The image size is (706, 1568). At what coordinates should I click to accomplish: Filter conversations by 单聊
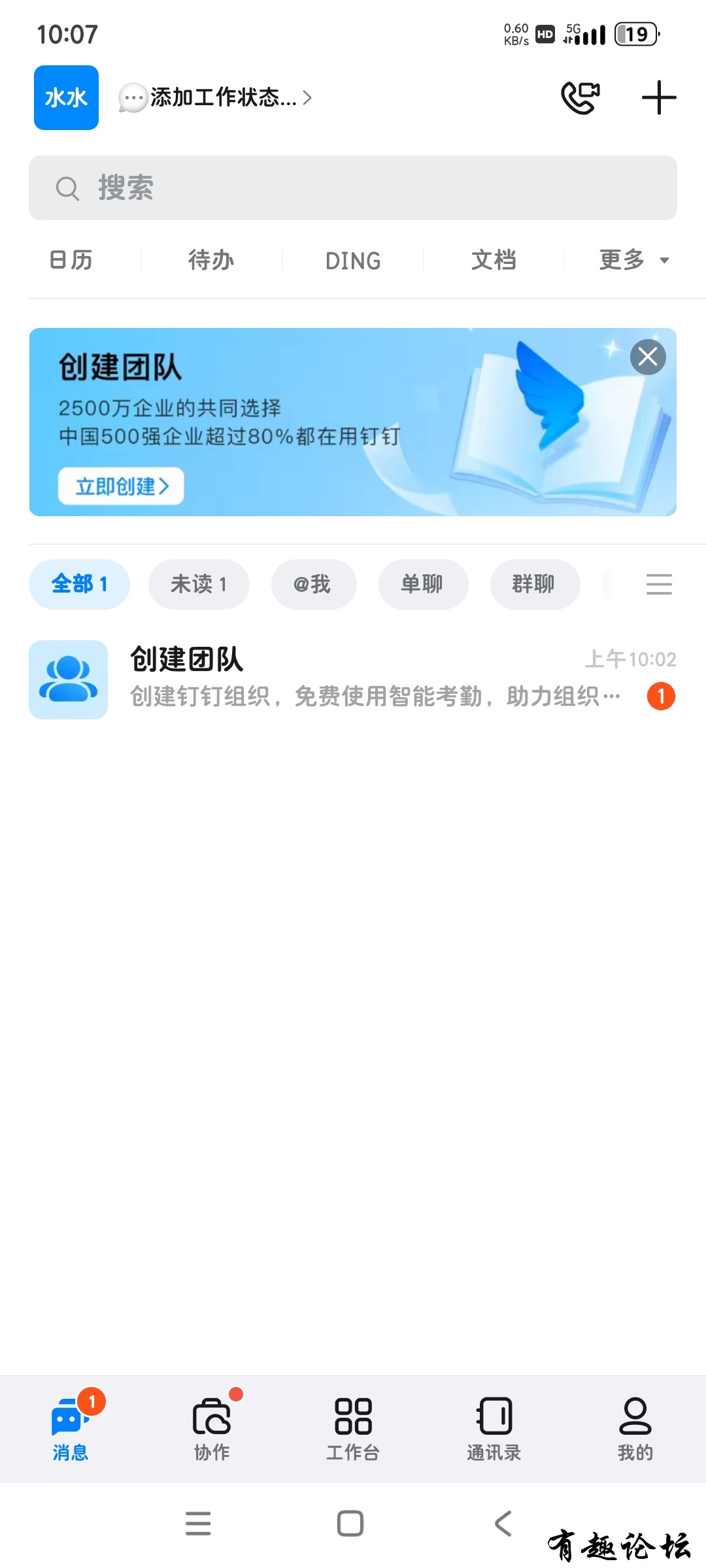(423, 584)
